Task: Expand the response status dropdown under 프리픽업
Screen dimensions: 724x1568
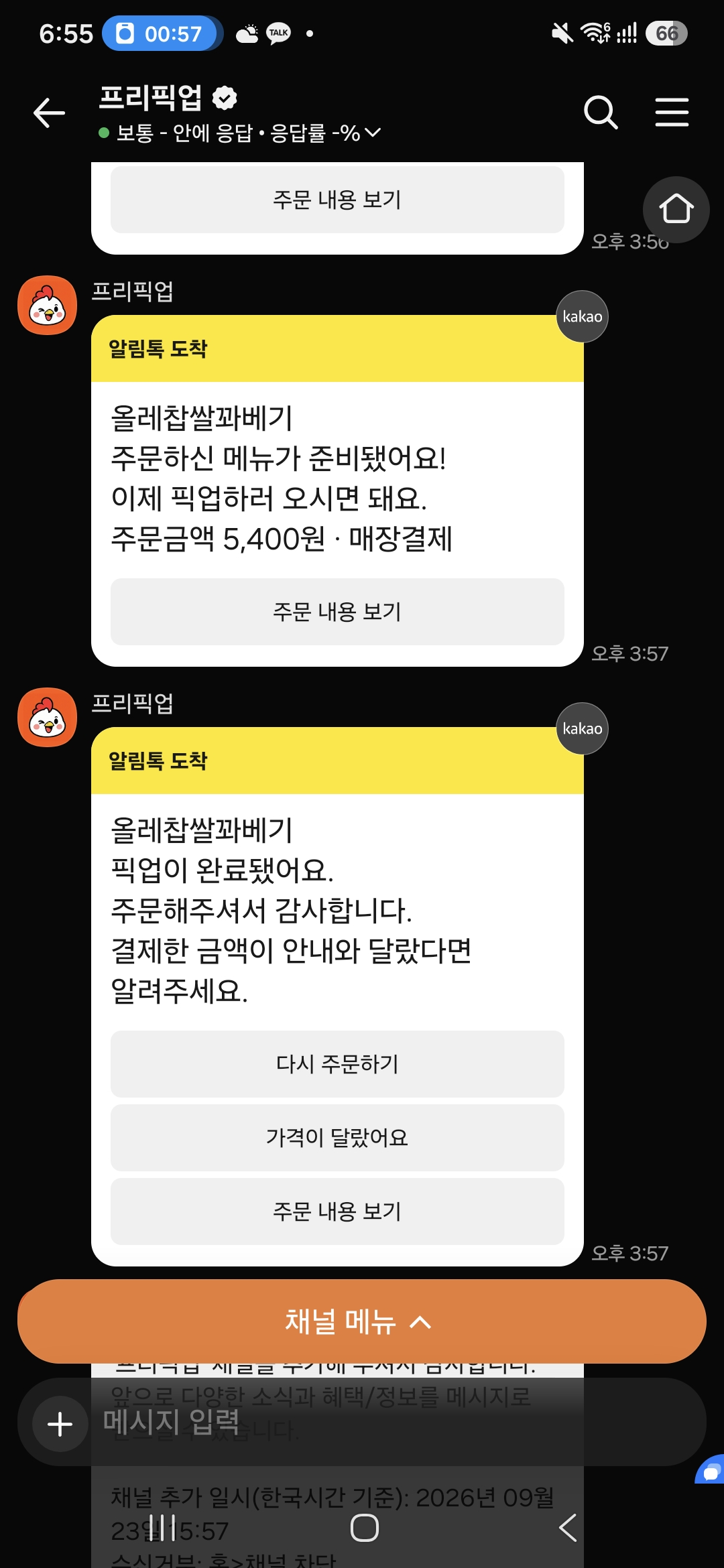Action: [373, 133]
